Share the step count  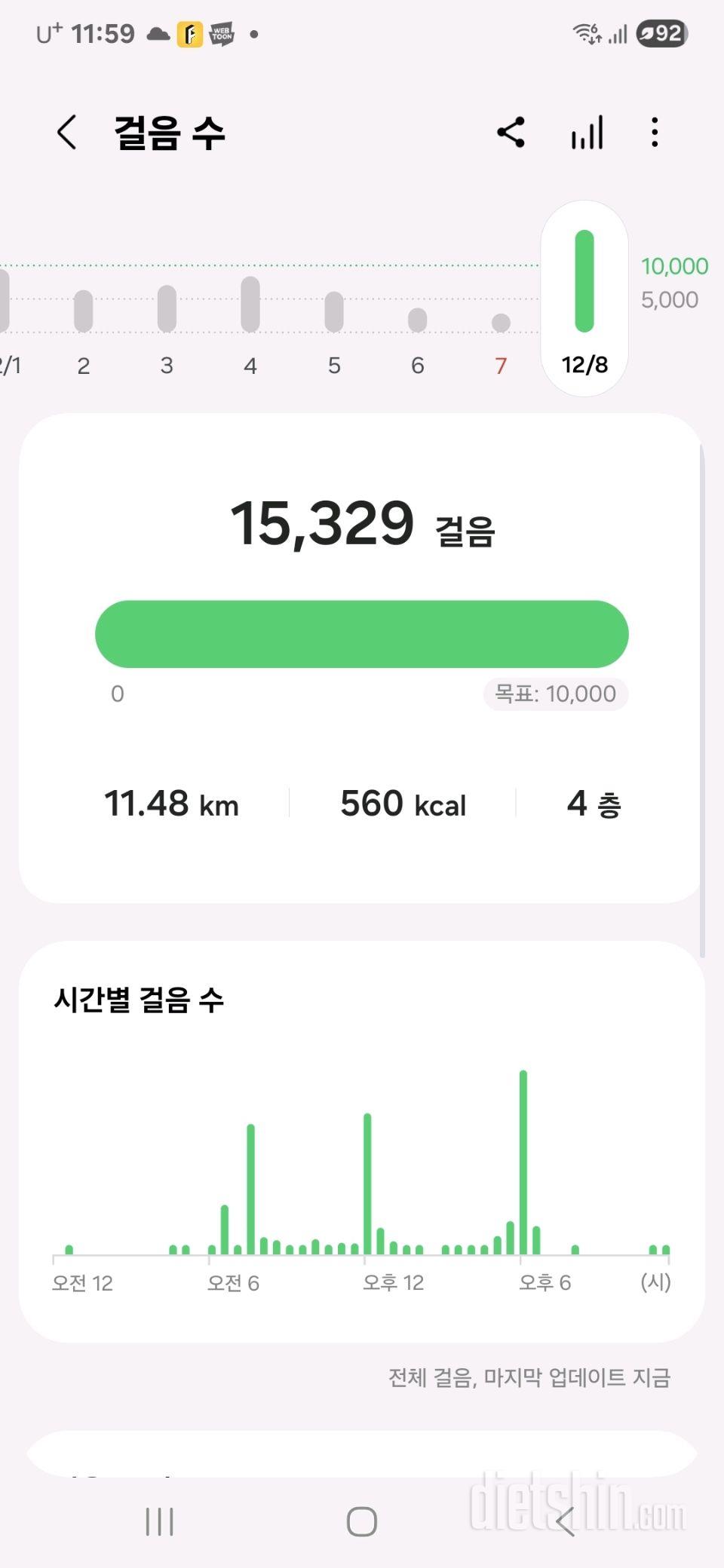(511, 133)
